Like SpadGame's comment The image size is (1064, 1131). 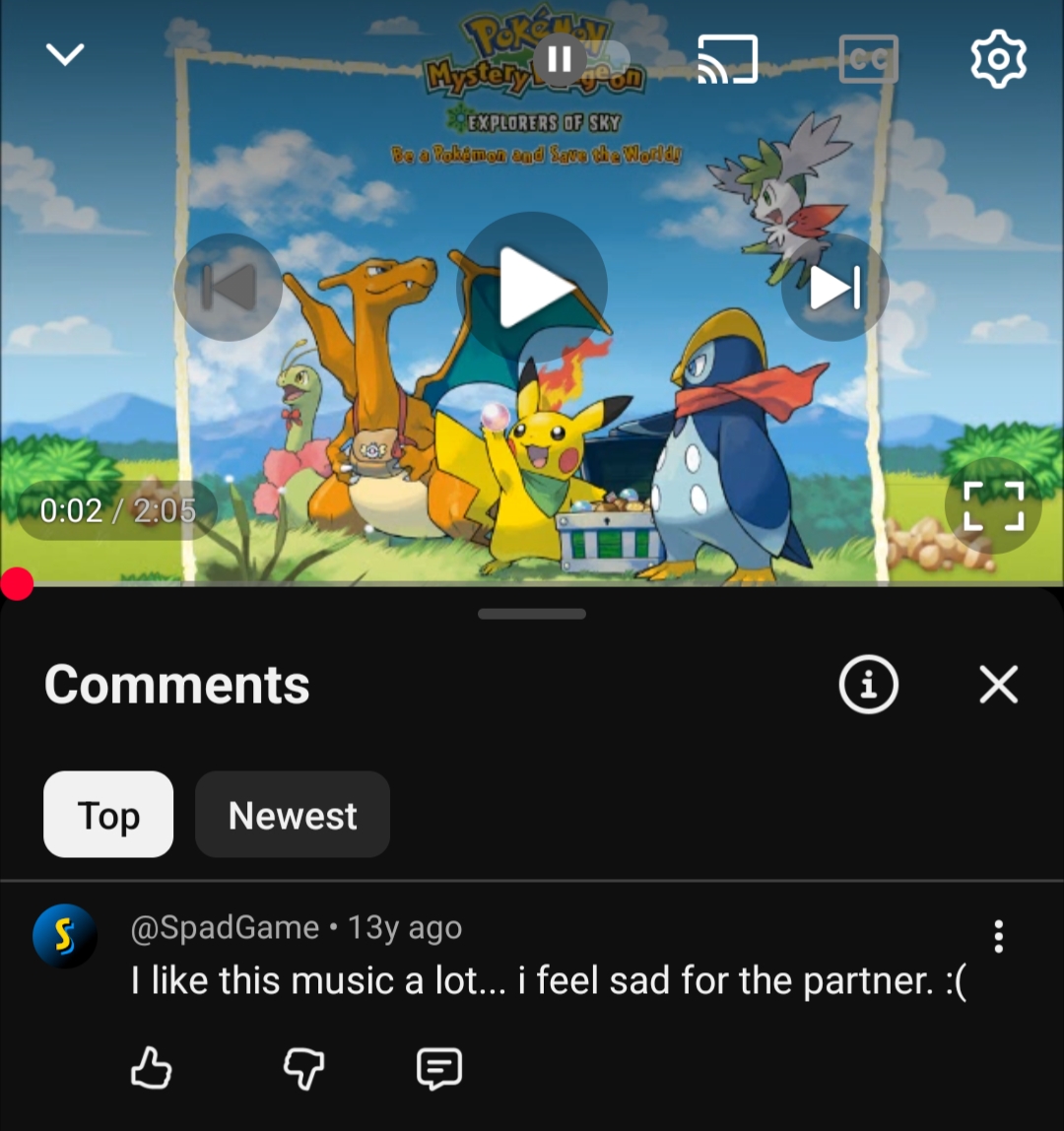[x=152, y=1068]
